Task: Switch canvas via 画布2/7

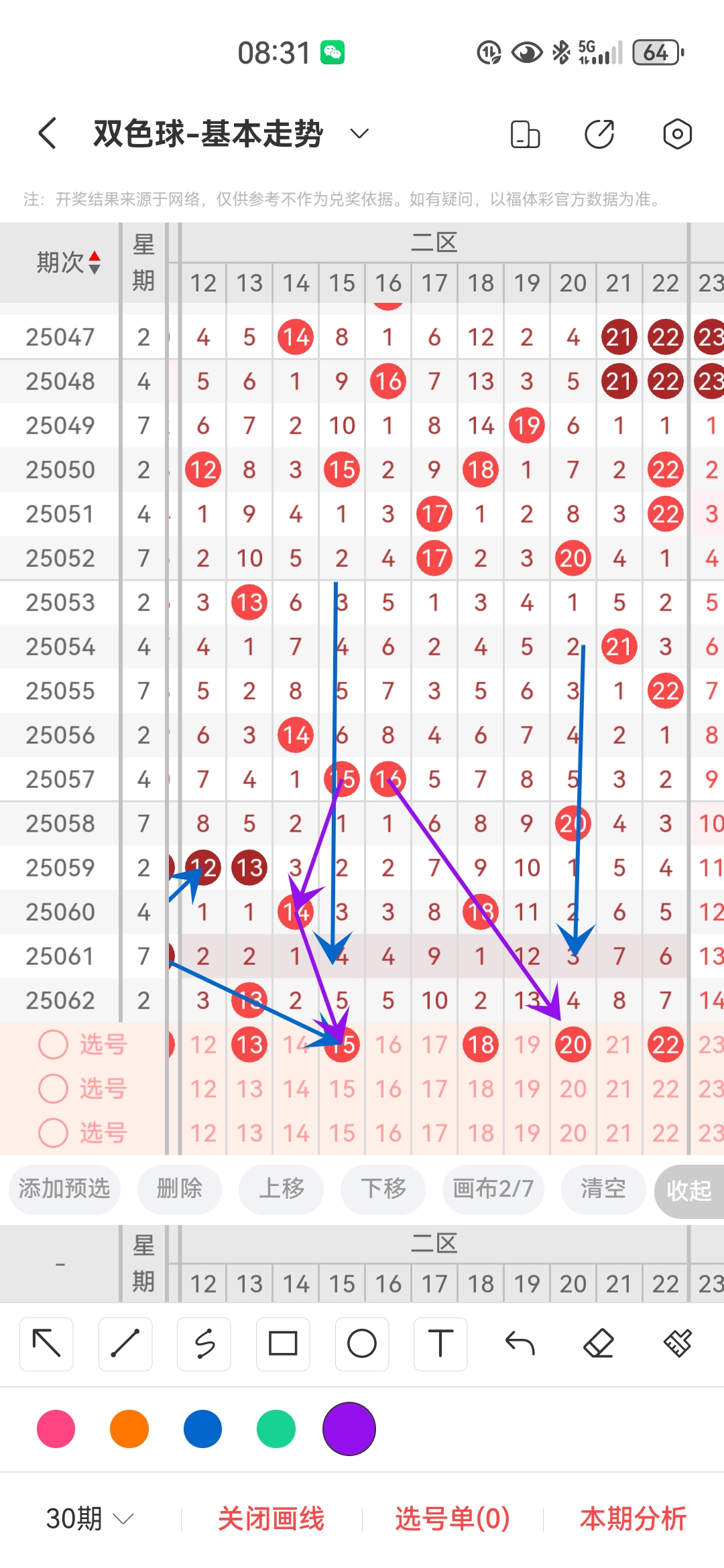Action: point(493,1189)
